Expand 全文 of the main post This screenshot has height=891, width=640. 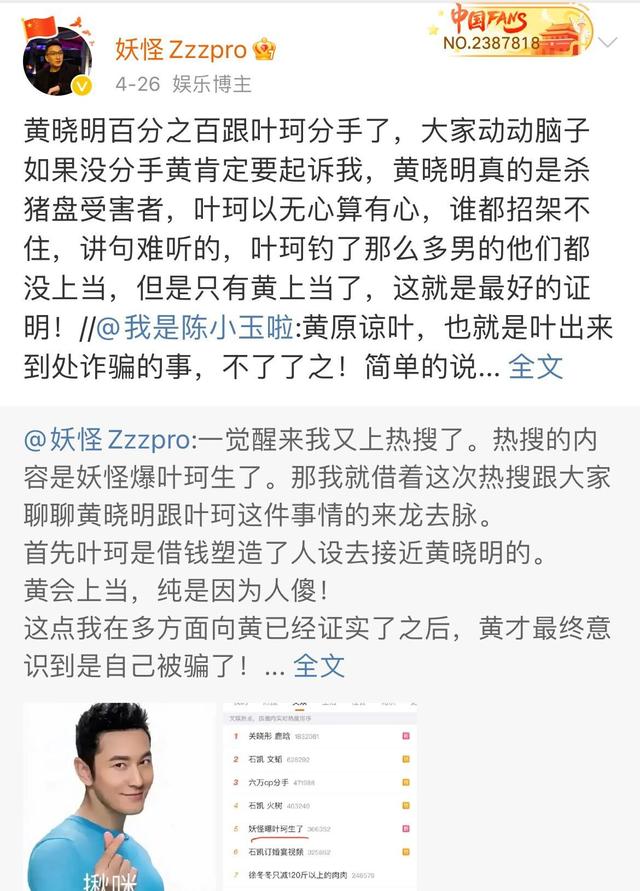point(536,366)
